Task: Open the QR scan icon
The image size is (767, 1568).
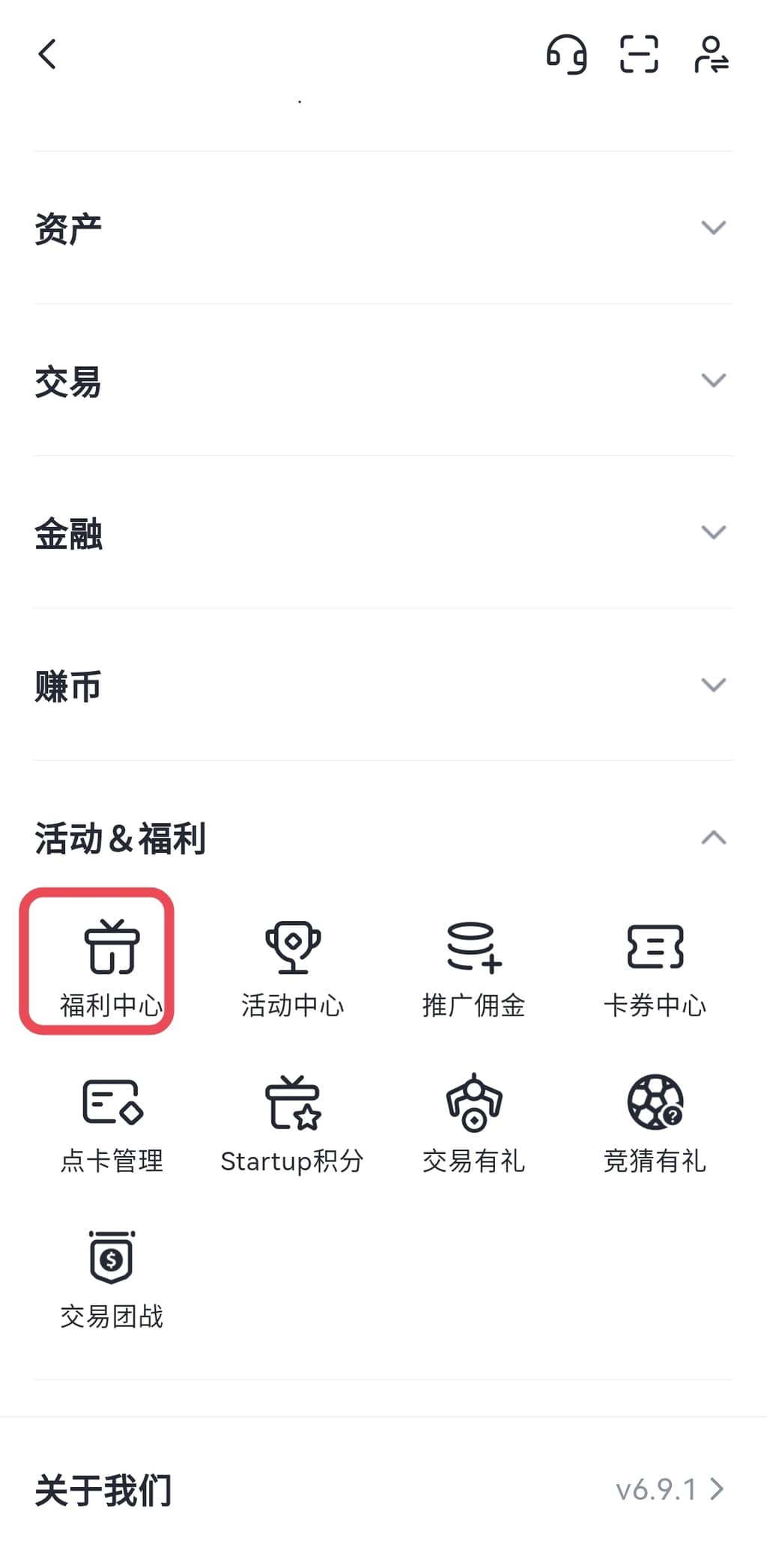Action: coord(639,55)
